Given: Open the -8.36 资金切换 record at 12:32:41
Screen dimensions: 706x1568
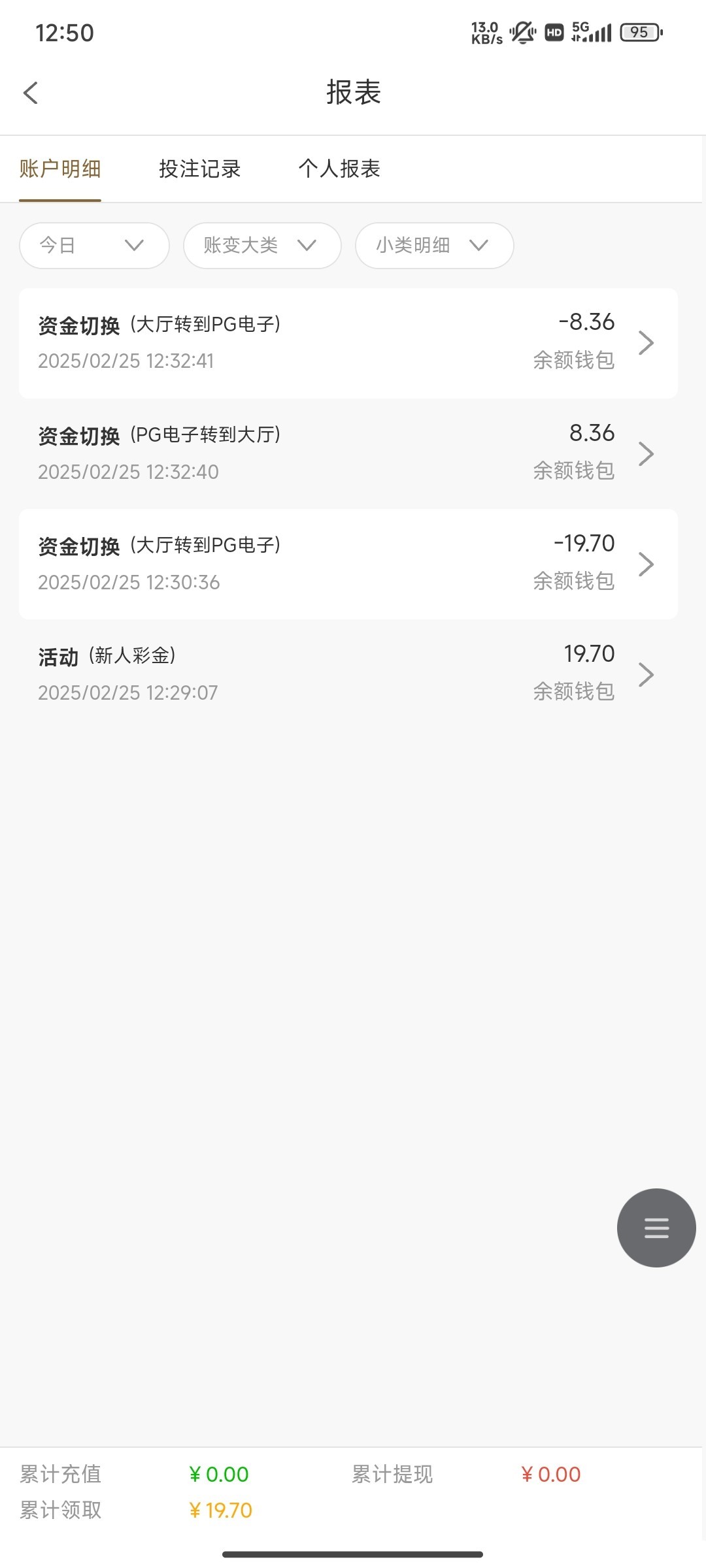Looking at the screenshot, I should click(x=348, y=343).
